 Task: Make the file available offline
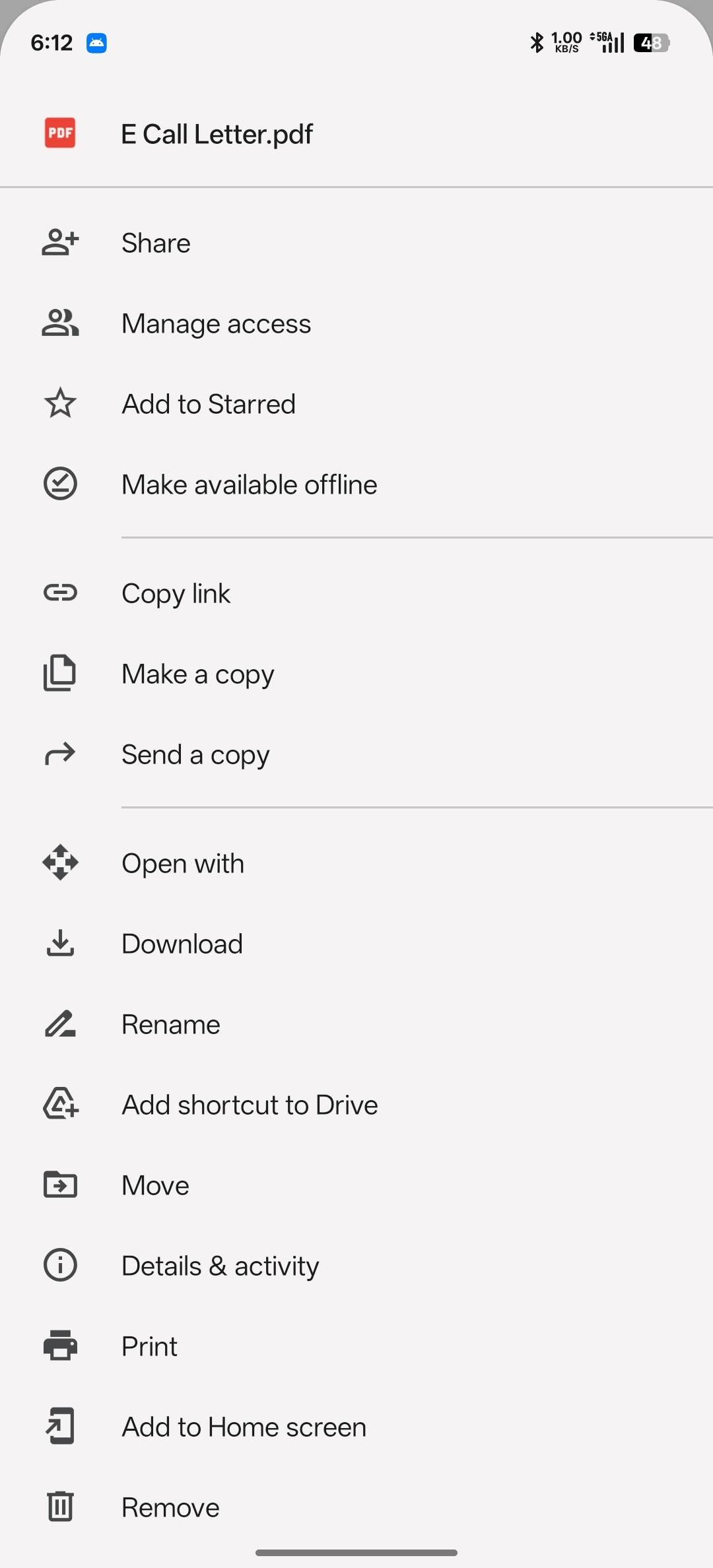249,485
